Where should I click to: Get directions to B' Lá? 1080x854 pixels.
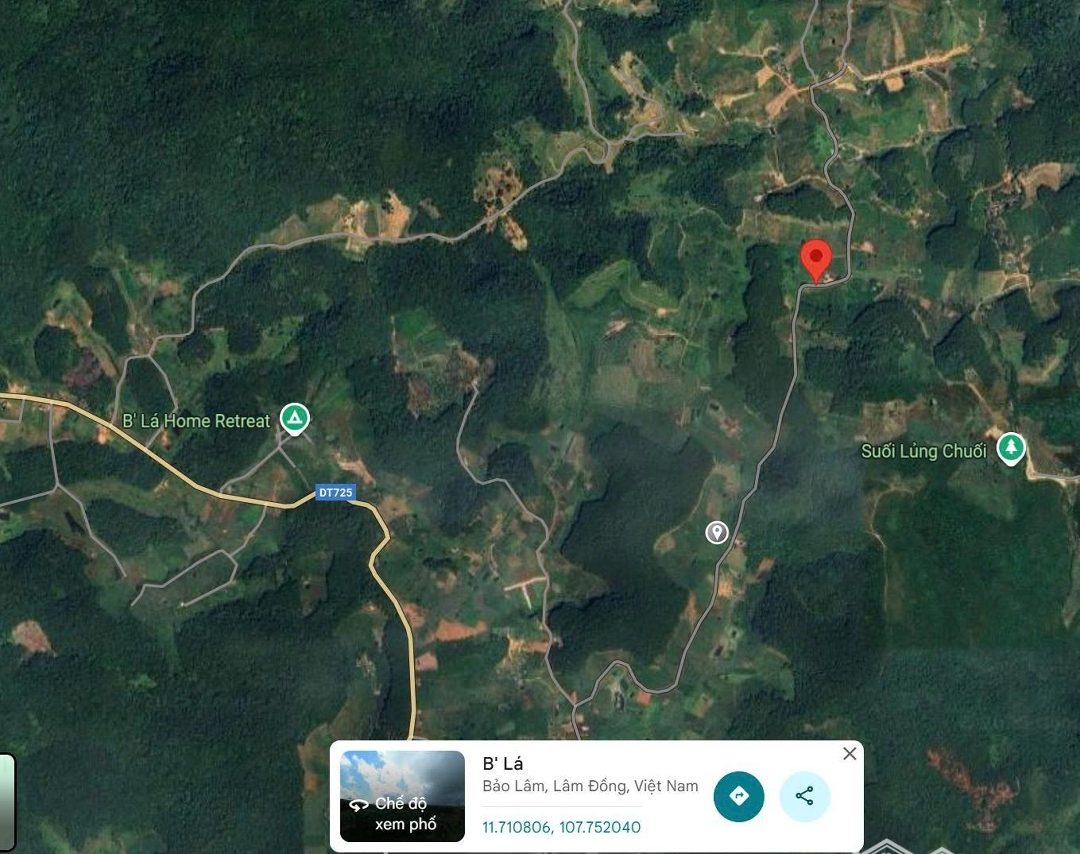click(739, 796)
